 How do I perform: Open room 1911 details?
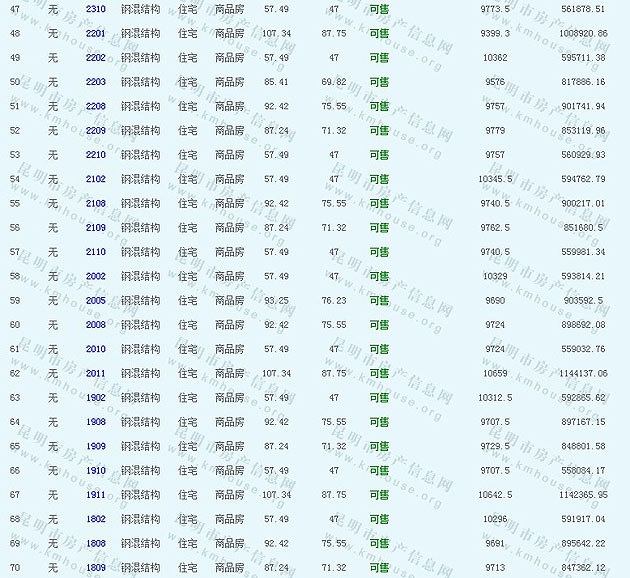pos(96,494)
